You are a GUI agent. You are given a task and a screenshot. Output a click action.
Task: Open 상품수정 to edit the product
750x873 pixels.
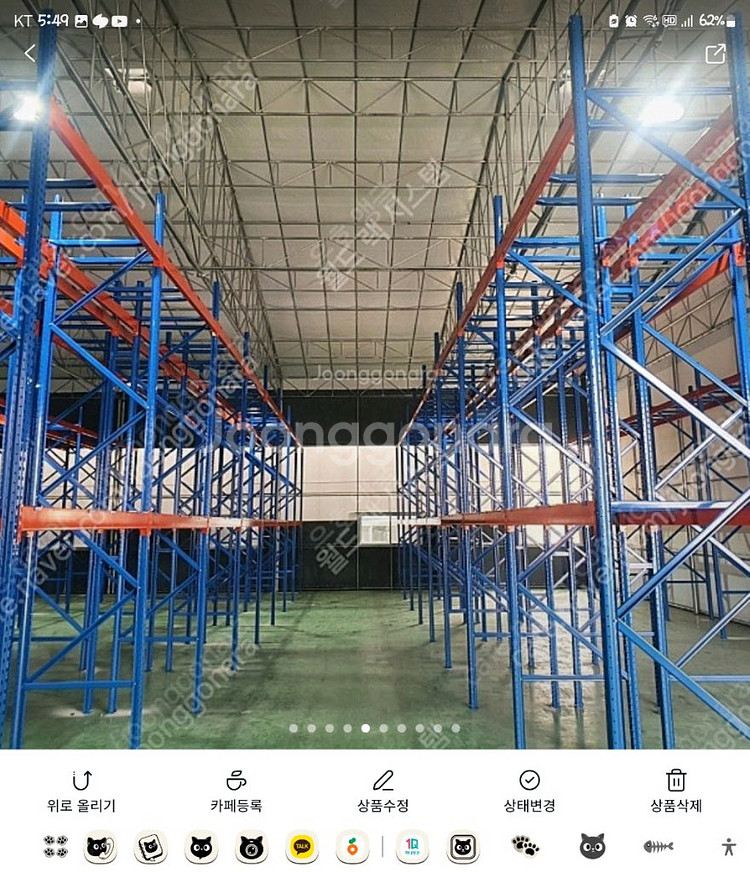coord(383,790)
